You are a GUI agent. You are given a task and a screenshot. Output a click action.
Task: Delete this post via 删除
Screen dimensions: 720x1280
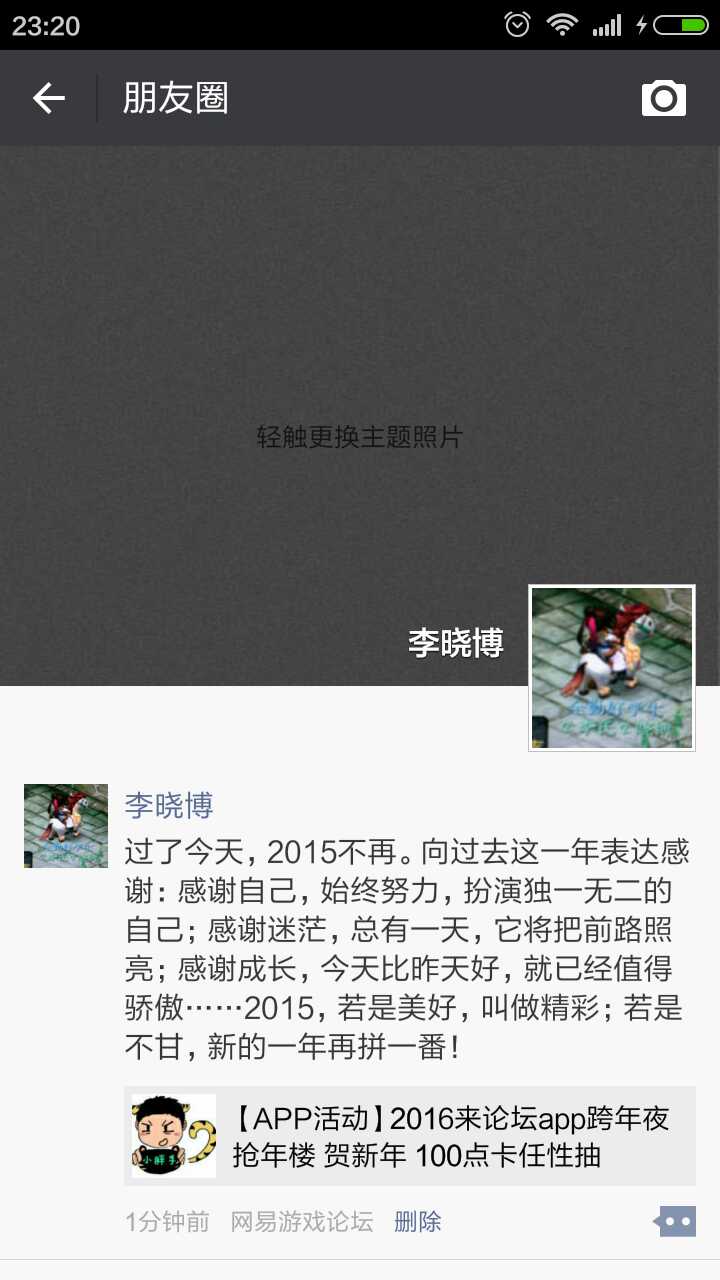click(x=417, y=1221)
